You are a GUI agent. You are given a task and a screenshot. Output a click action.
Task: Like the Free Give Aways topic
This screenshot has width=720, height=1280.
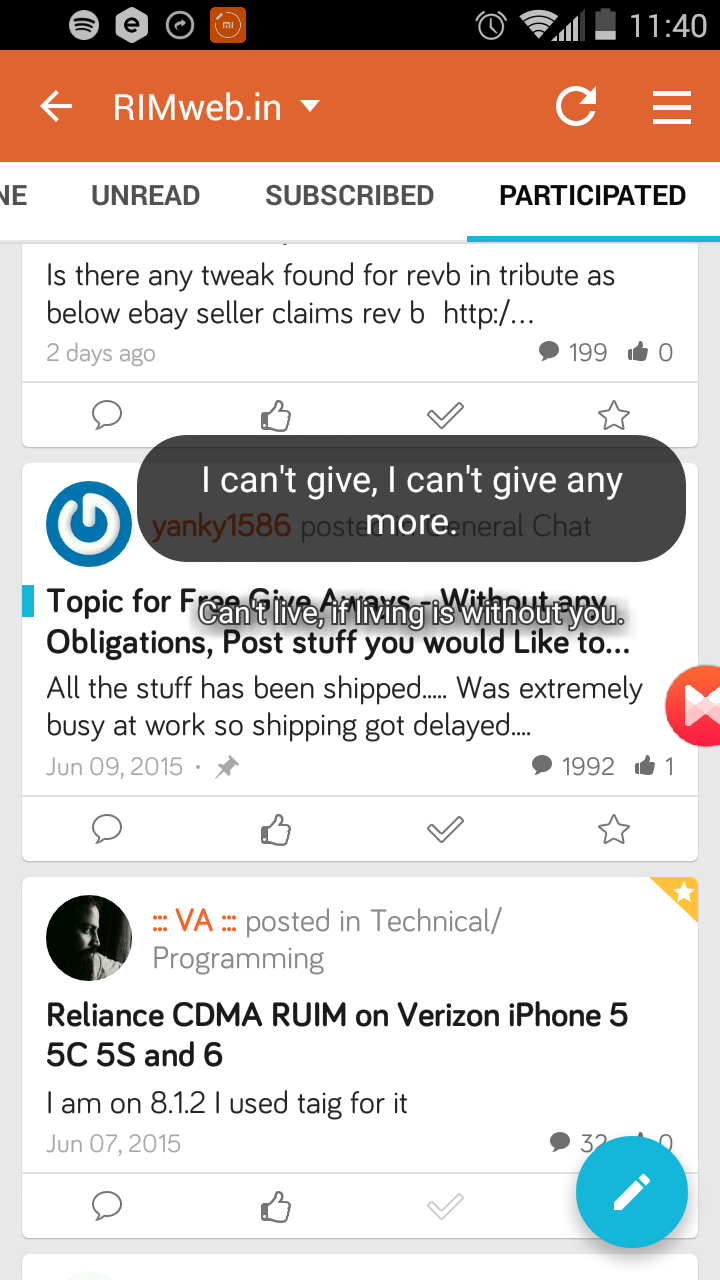click(x=275, y=830)
